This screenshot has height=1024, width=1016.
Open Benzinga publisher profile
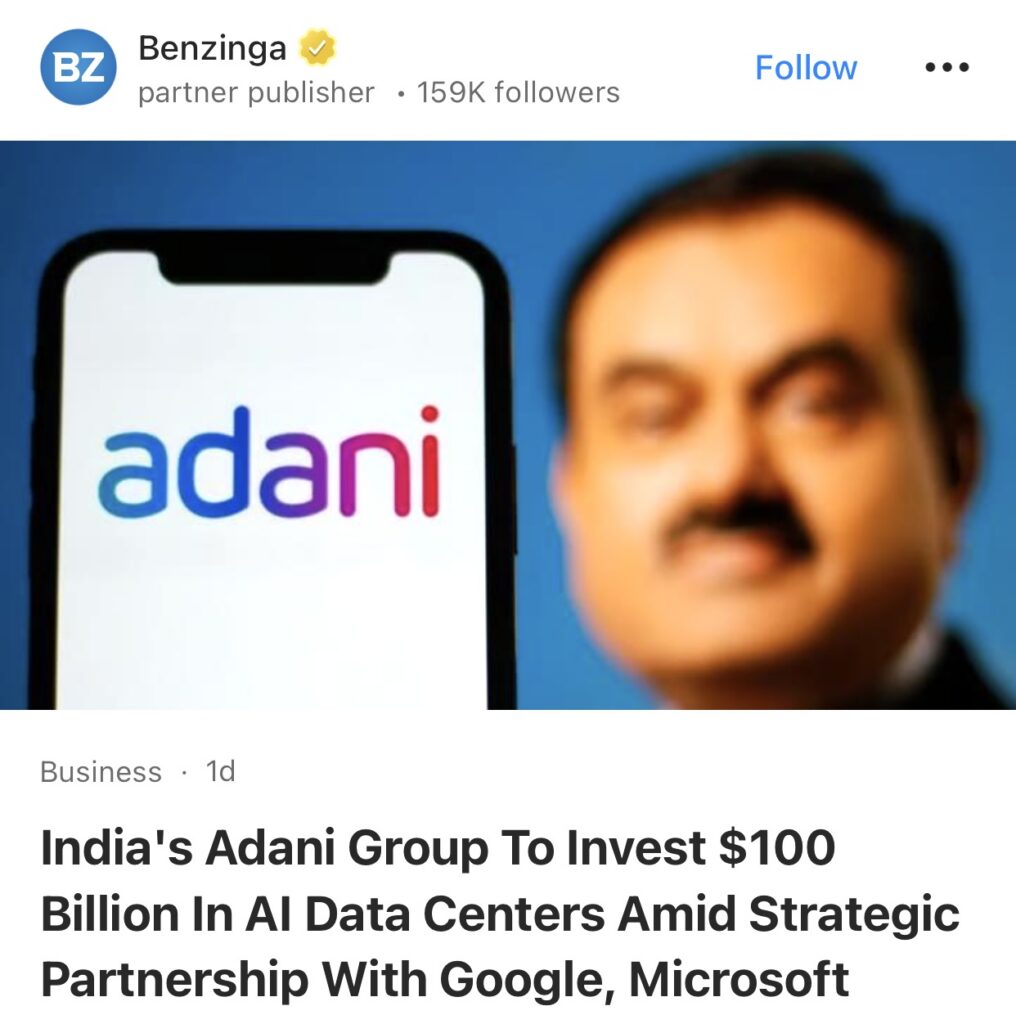coord(211,47)
